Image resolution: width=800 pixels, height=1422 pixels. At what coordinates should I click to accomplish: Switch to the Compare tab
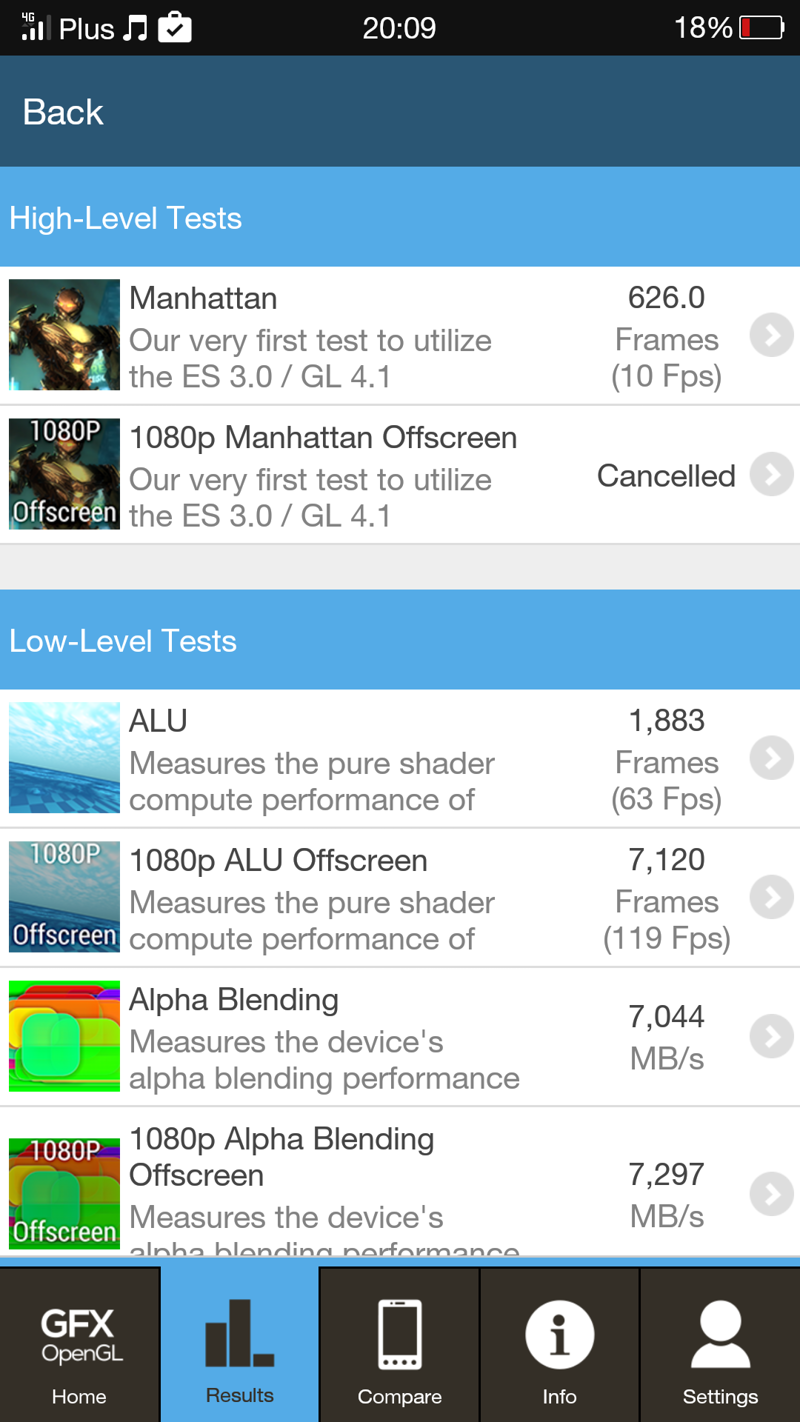click(400, 1345)
